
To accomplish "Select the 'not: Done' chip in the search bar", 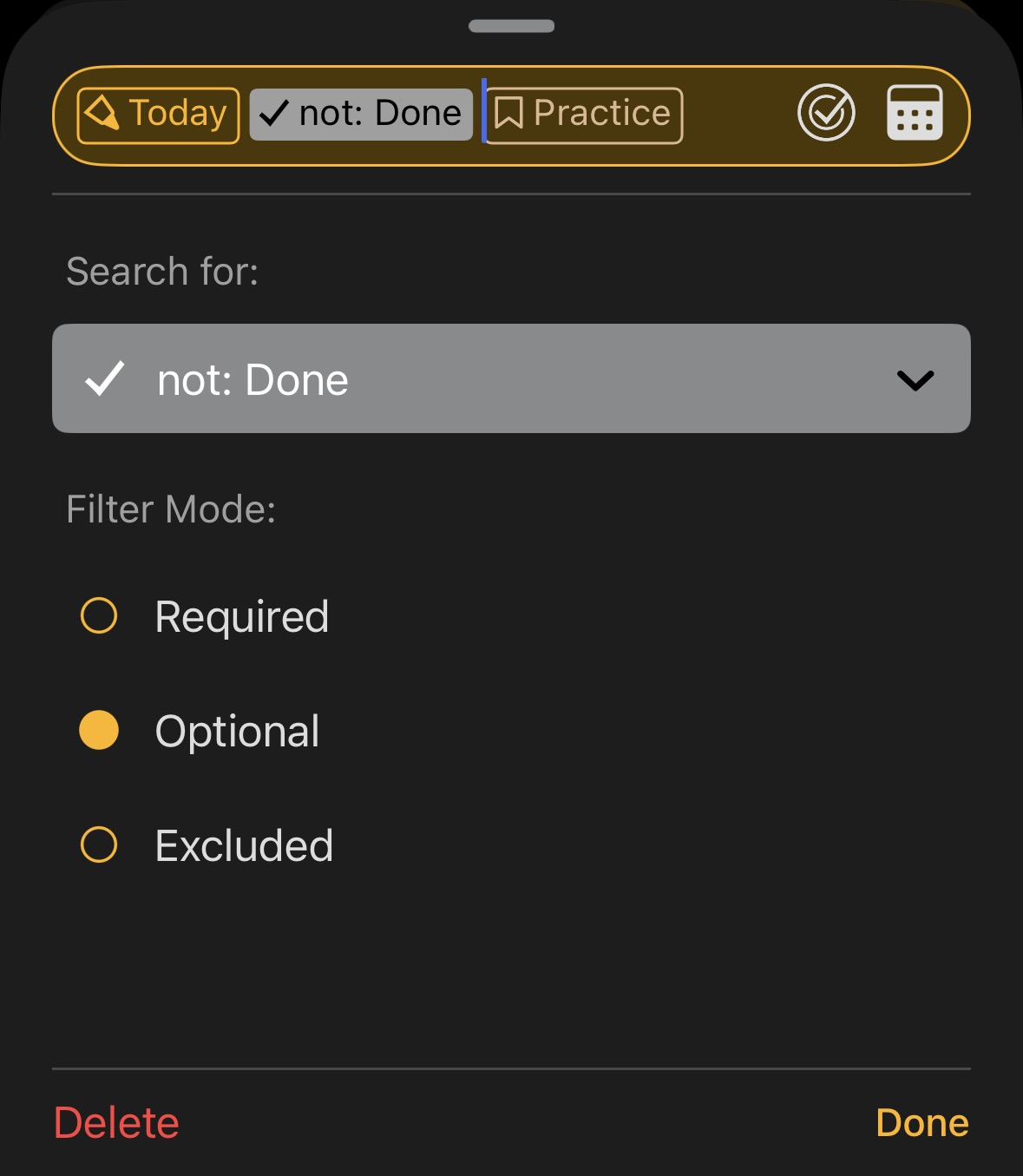I will click(x=361, y=115).
